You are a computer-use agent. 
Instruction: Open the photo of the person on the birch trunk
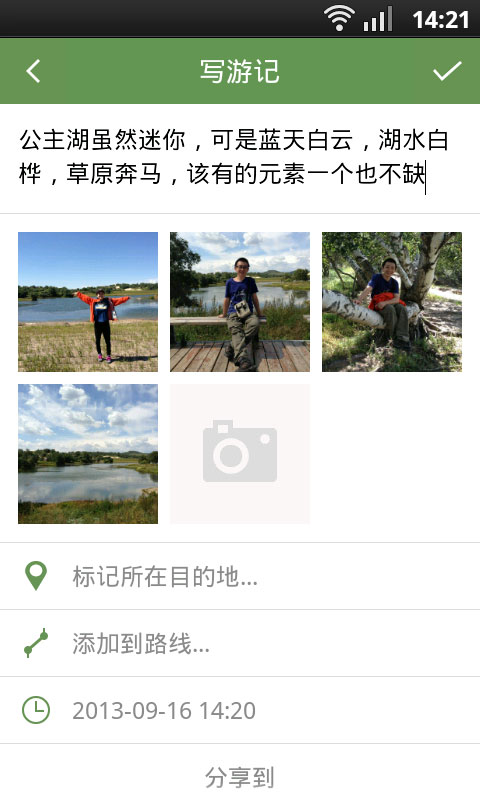392,302
